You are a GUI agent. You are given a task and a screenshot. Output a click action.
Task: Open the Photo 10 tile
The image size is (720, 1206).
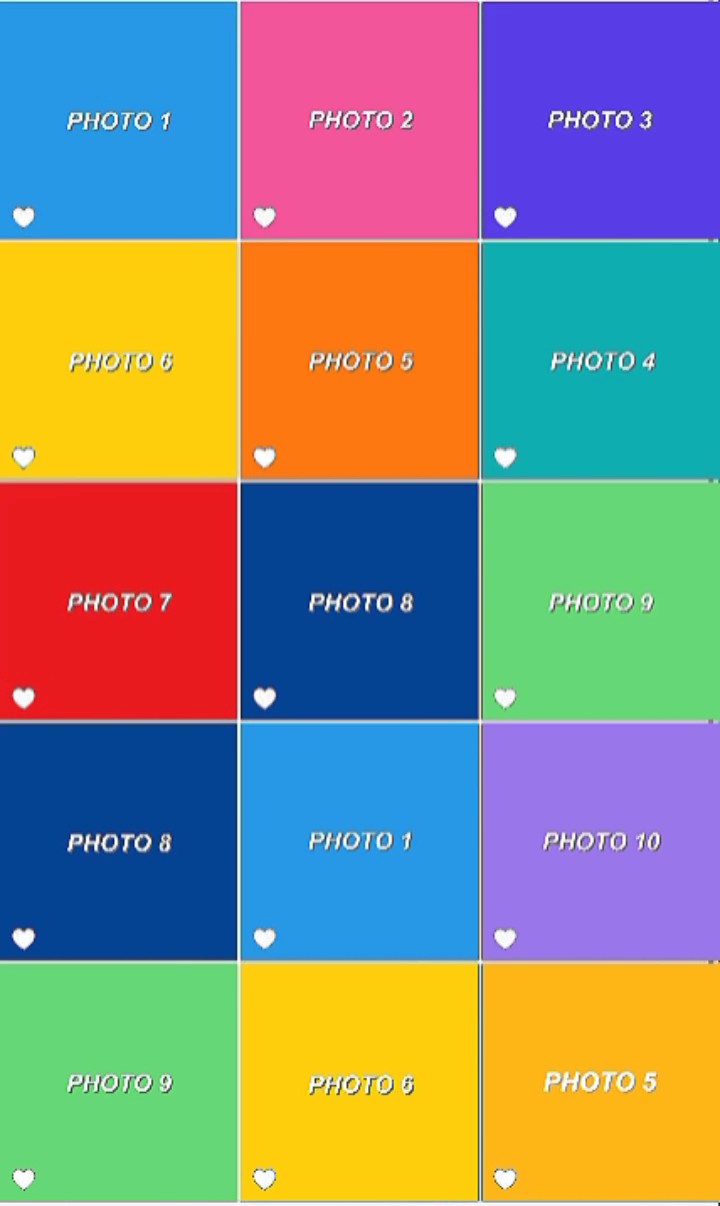(x=600, y=841)
